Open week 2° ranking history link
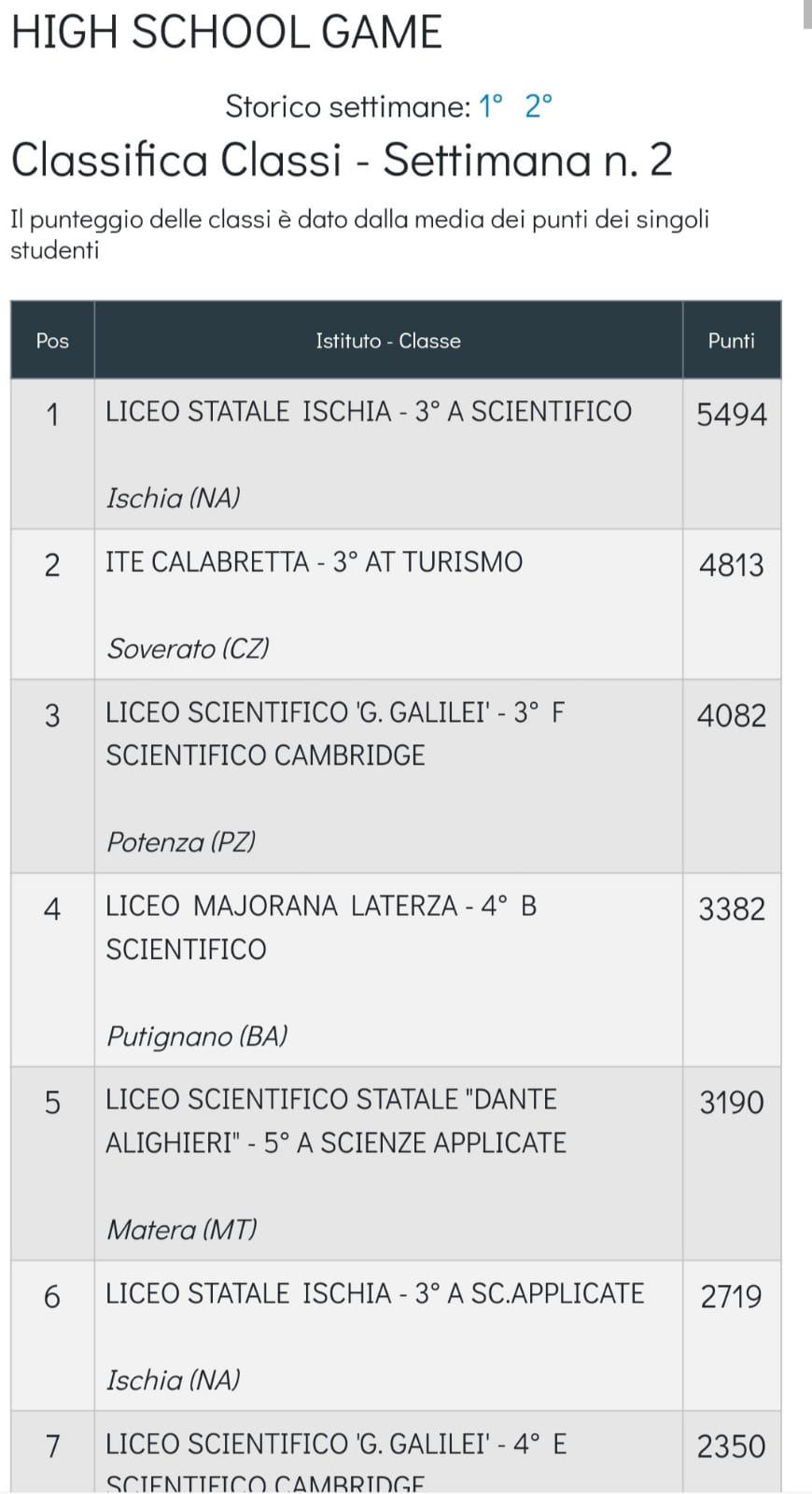The height and width of the screenshot is (1494, 812). [x=539, y=106]
